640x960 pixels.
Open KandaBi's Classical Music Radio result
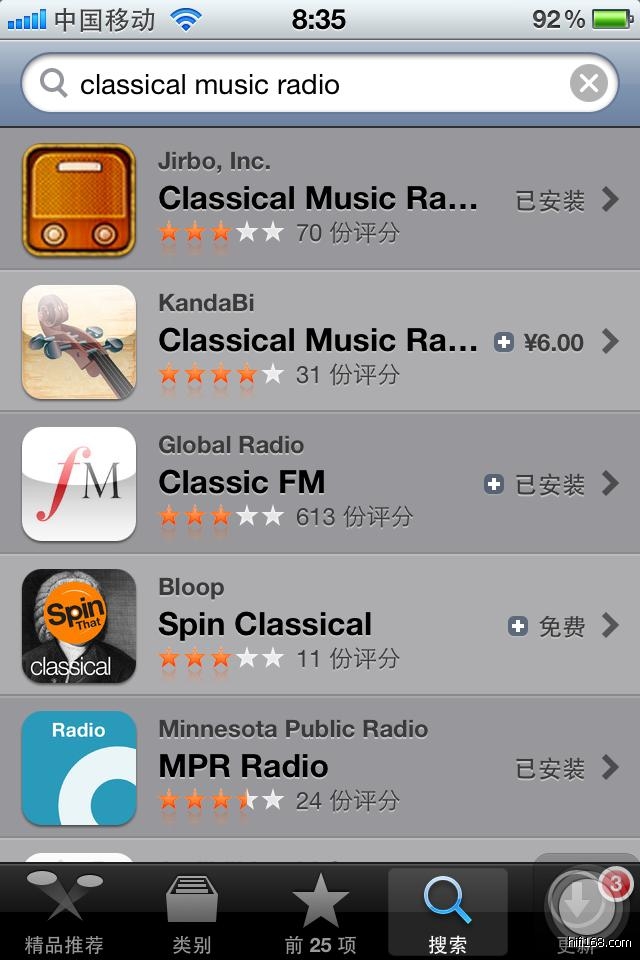coord(318,341)
